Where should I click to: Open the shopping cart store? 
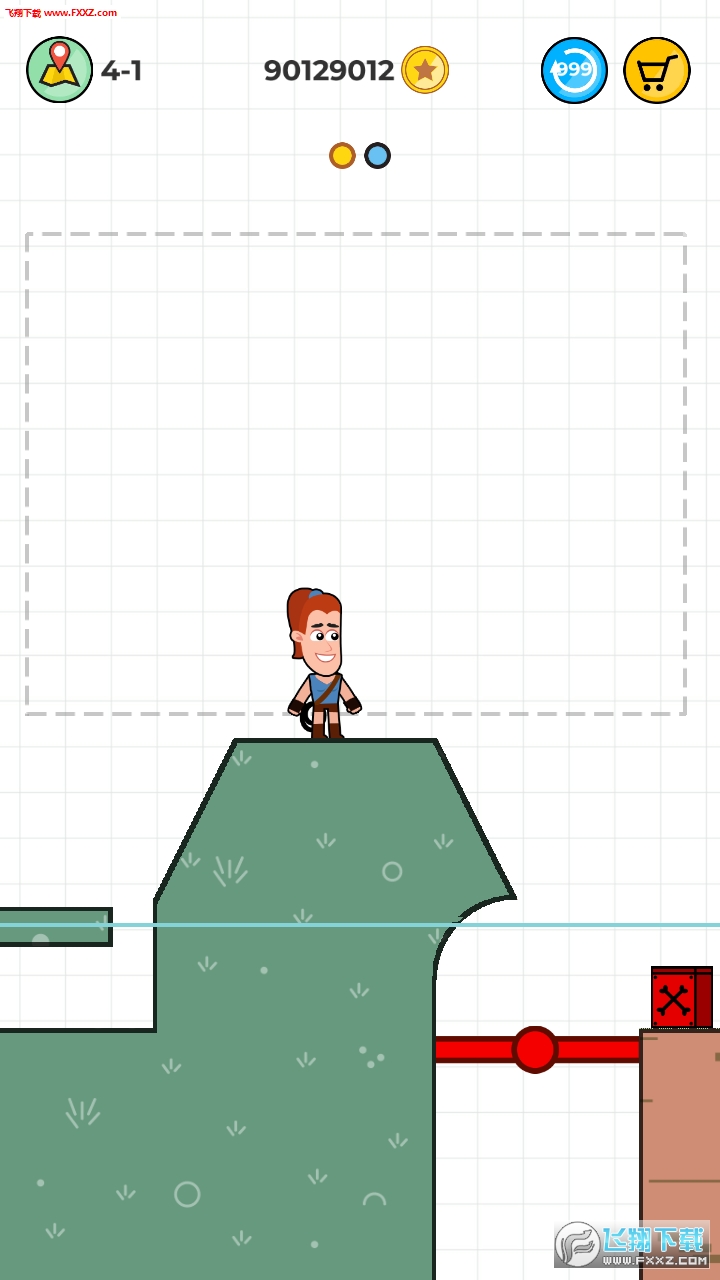coord(656,70)
